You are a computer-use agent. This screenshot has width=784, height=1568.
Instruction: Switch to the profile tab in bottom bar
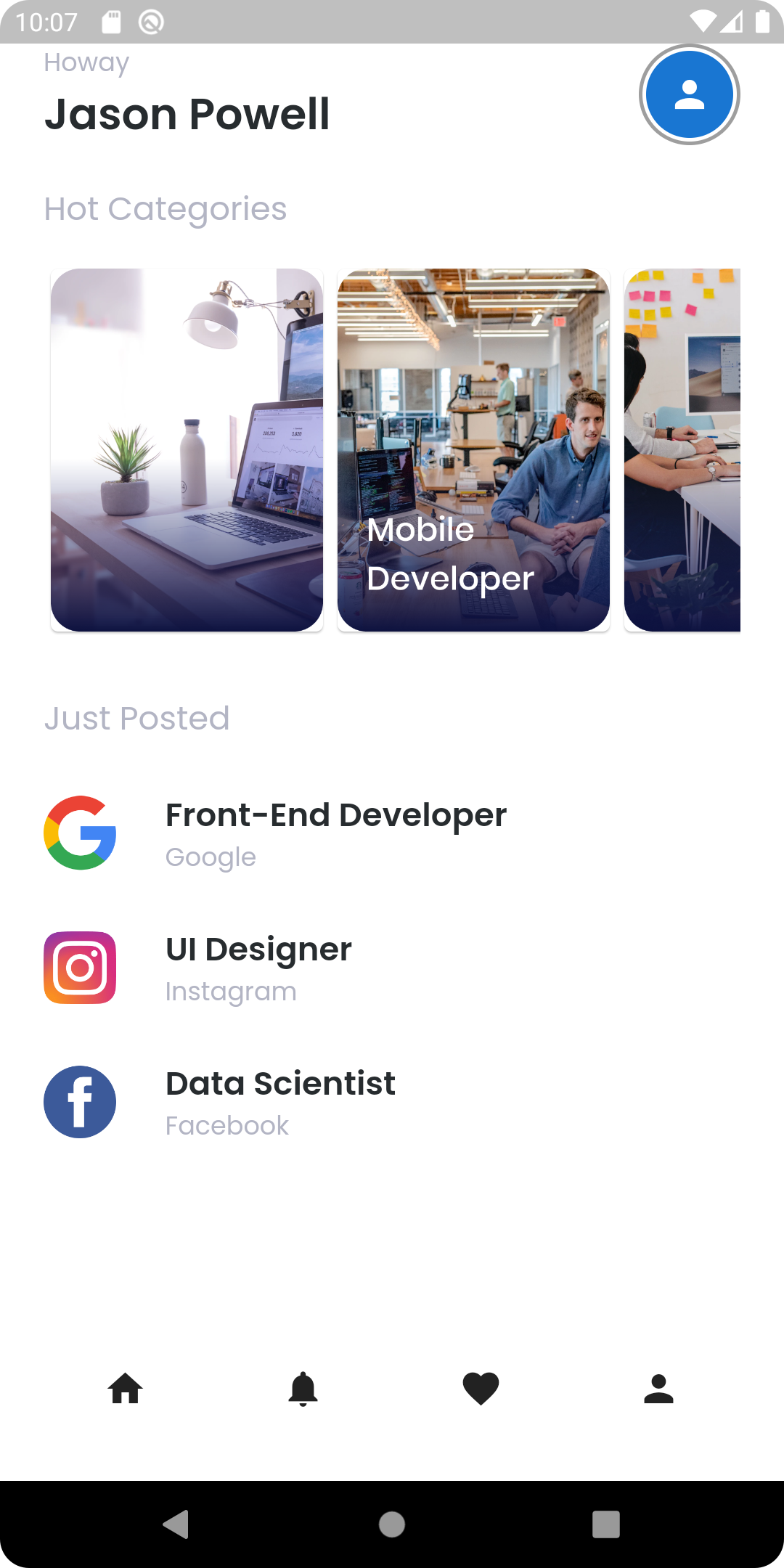click(658, 1389)
